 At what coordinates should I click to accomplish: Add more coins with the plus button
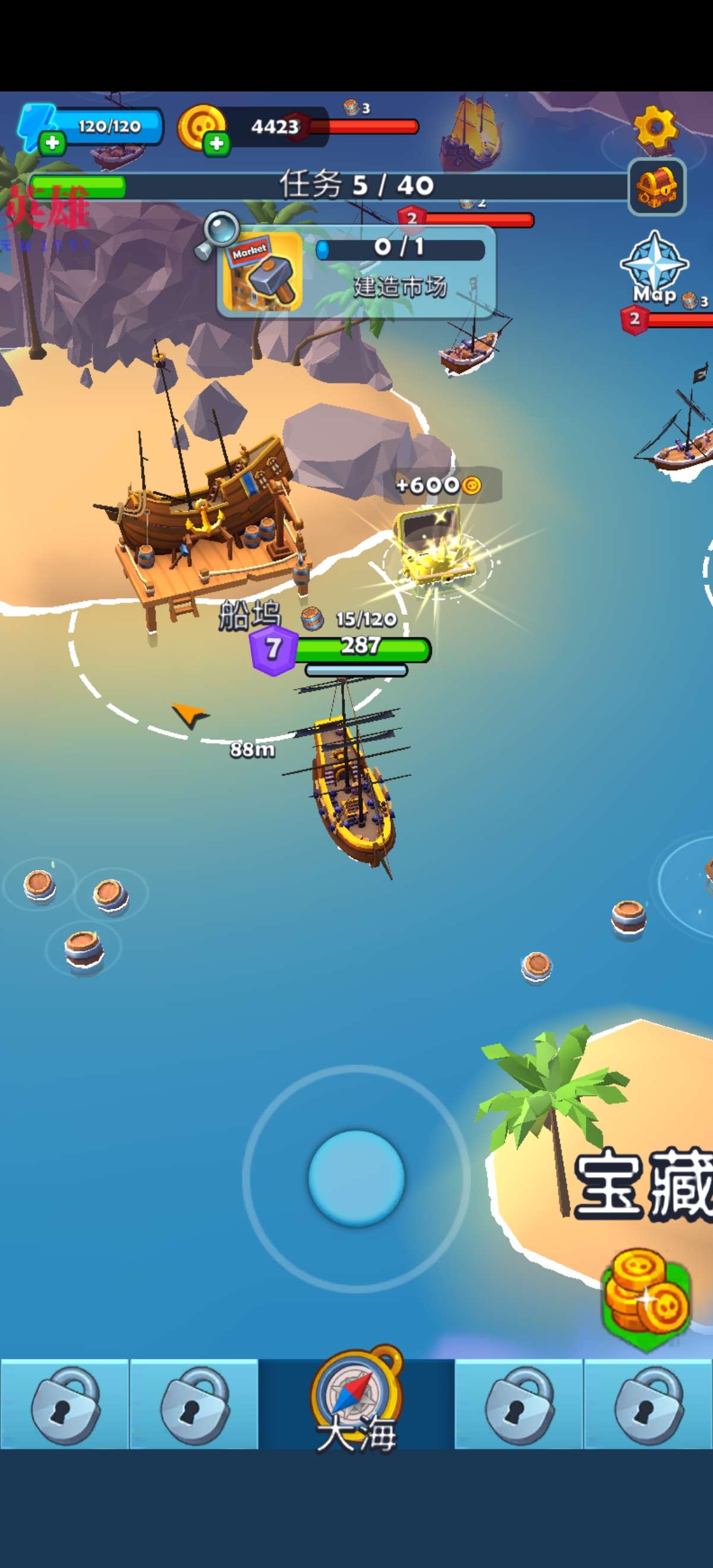coord(216,144)
